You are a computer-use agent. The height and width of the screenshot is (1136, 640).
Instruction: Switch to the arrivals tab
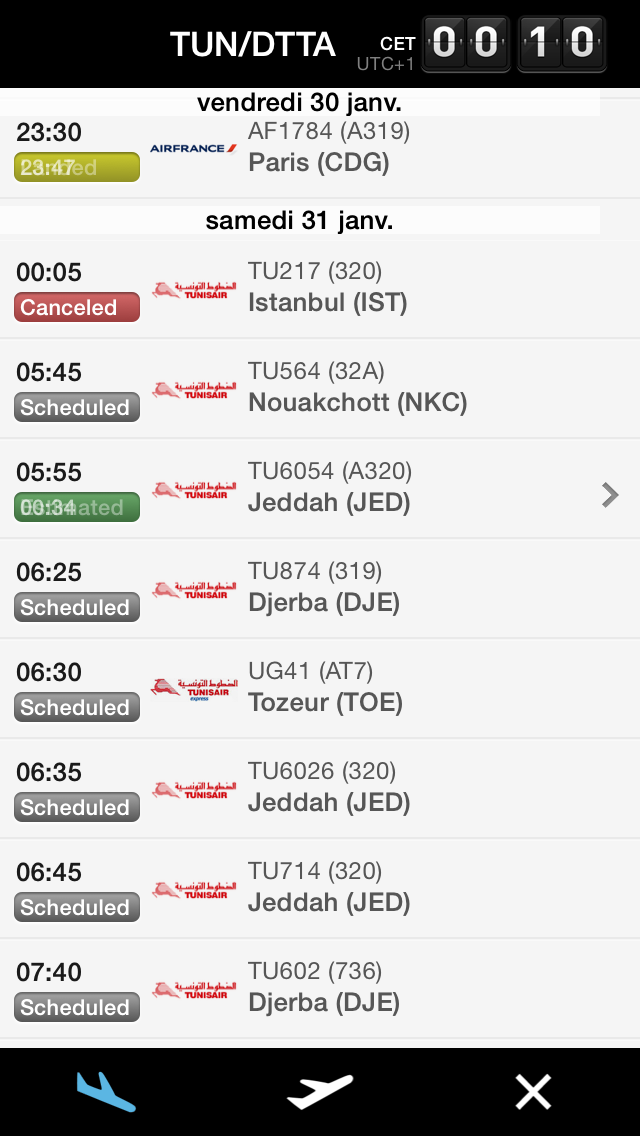[106, 1092]
